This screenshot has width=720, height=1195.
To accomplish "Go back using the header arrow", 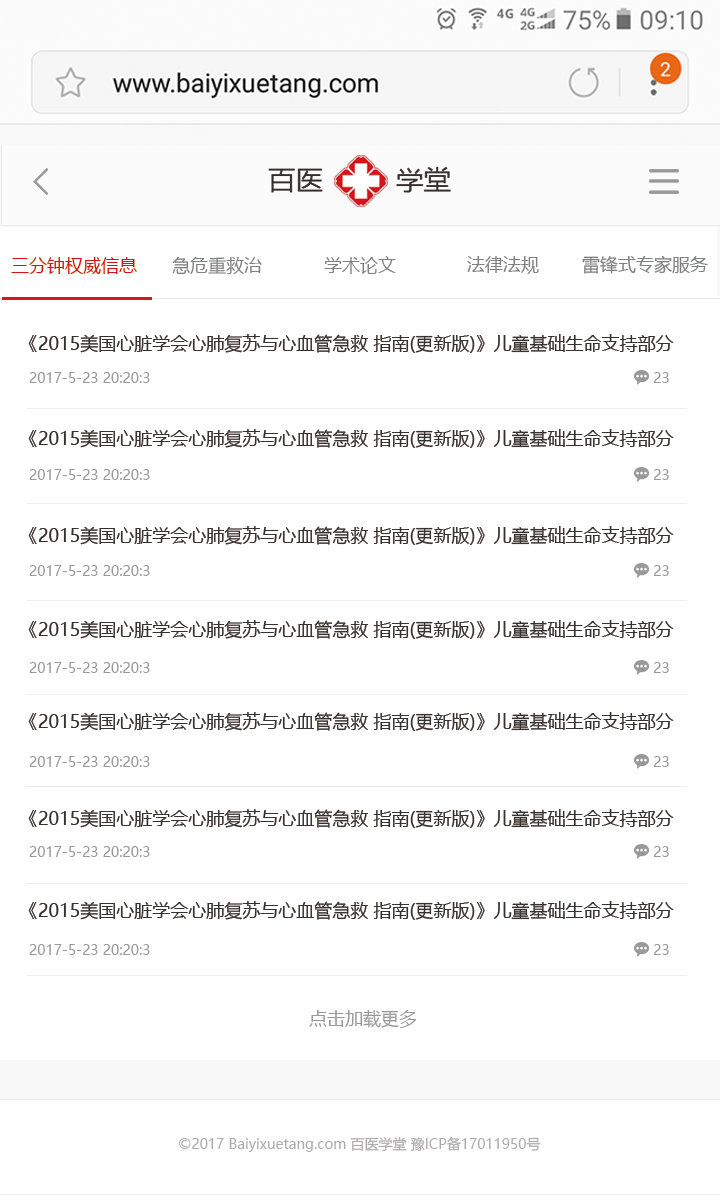I will [41, 181].
